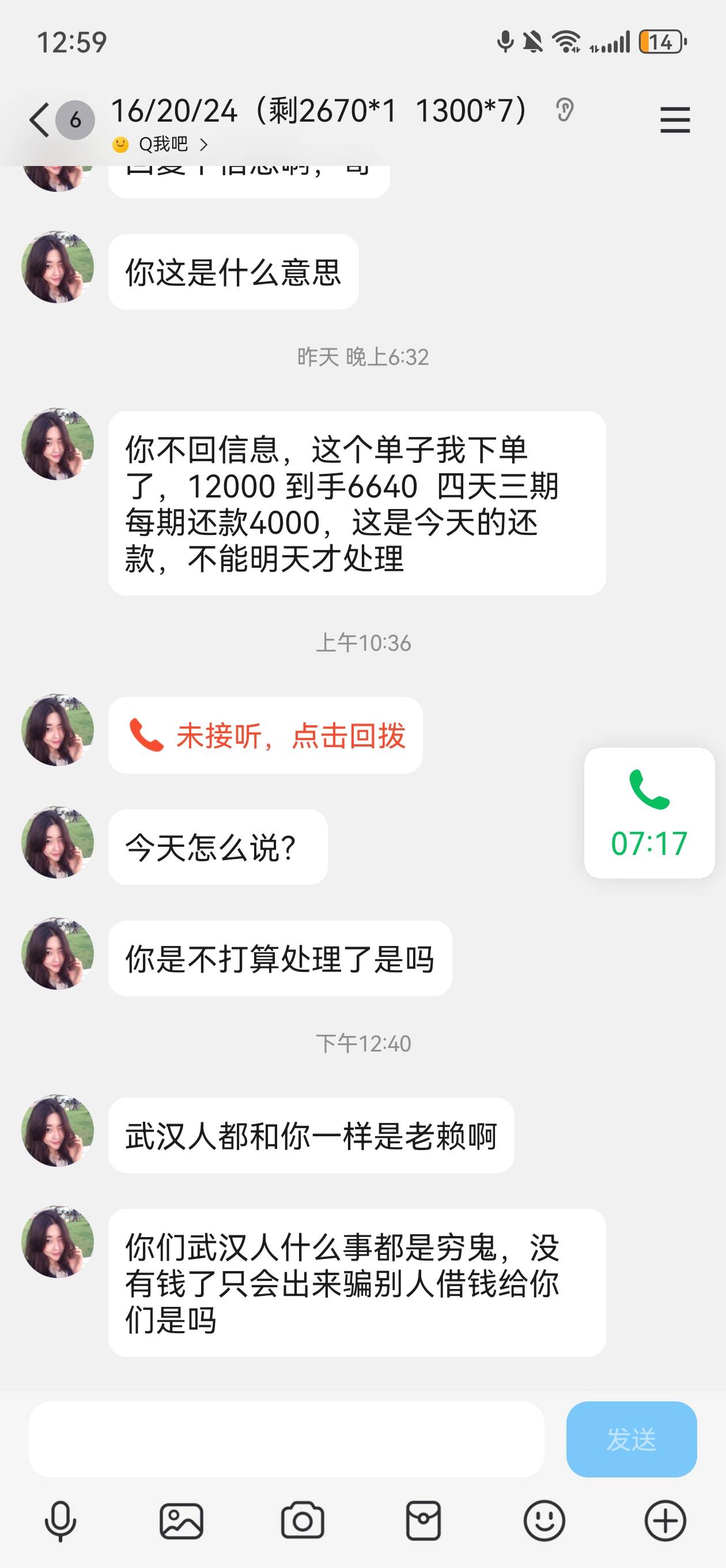726x1568 pixels.
Task: Tap the 发送 send button
Action: point(631,1439)
